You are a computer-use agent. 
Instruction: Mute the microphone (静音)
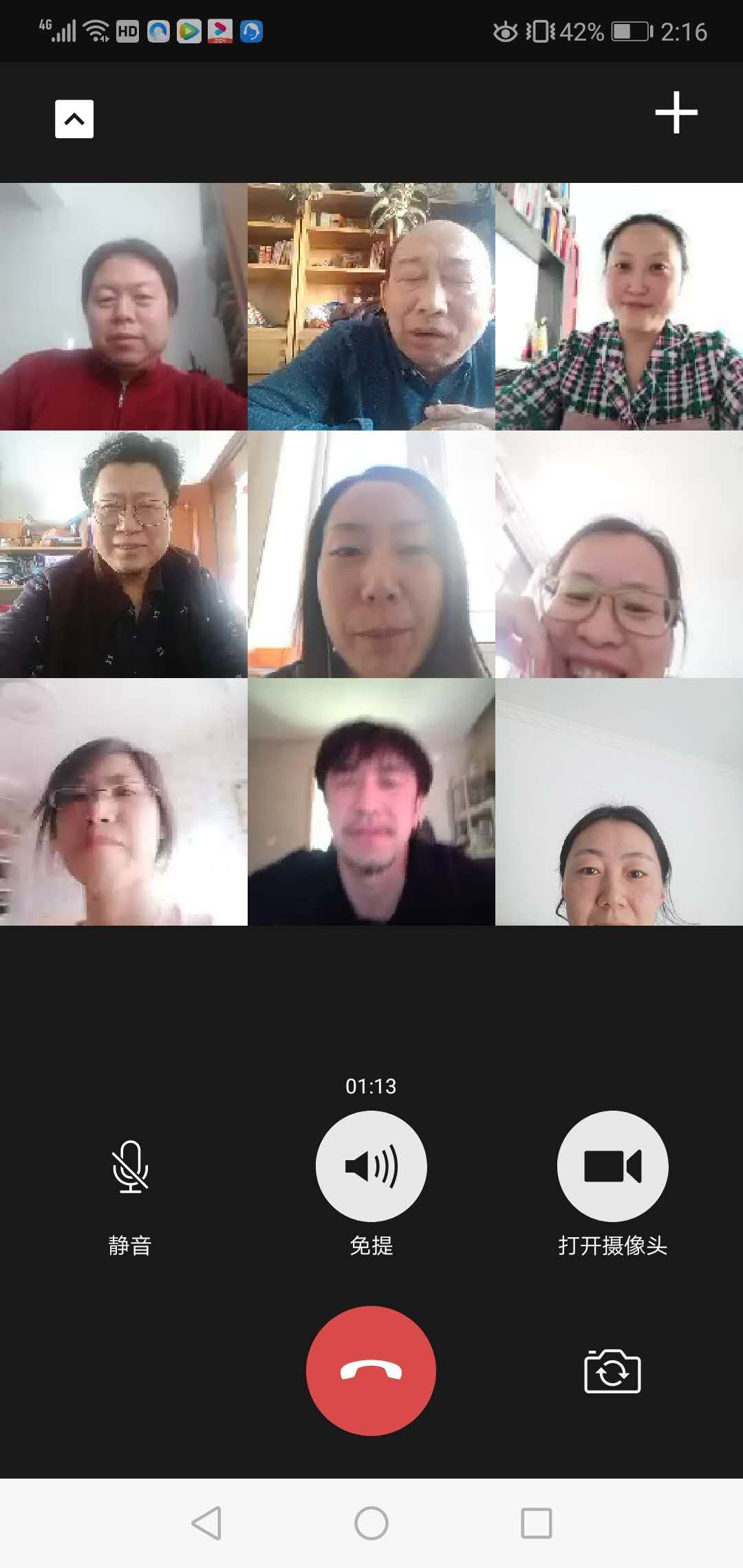click(x=130, y=1166)
